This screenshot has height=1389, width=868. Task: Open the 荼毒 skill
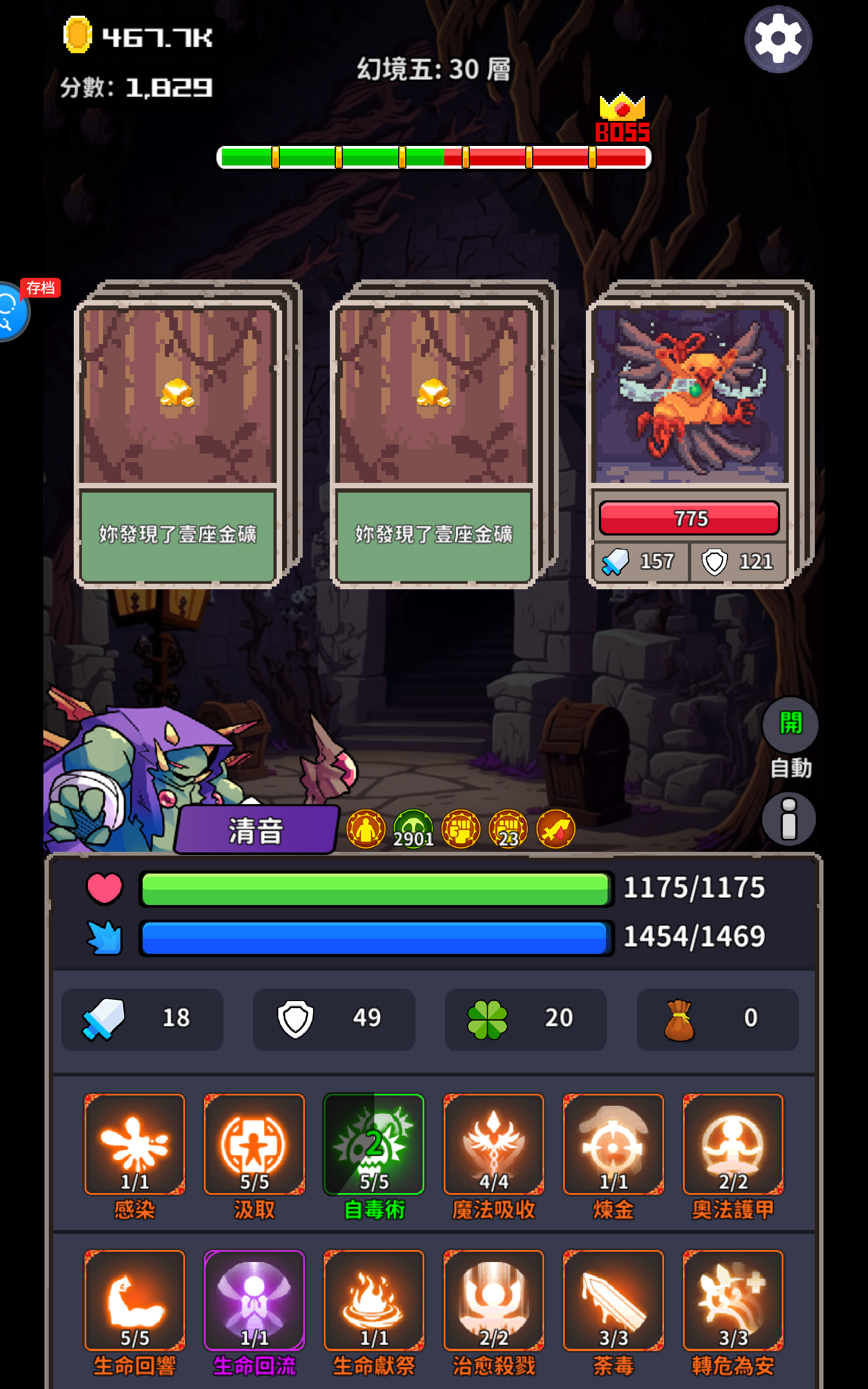click(x=613, y=1300)
